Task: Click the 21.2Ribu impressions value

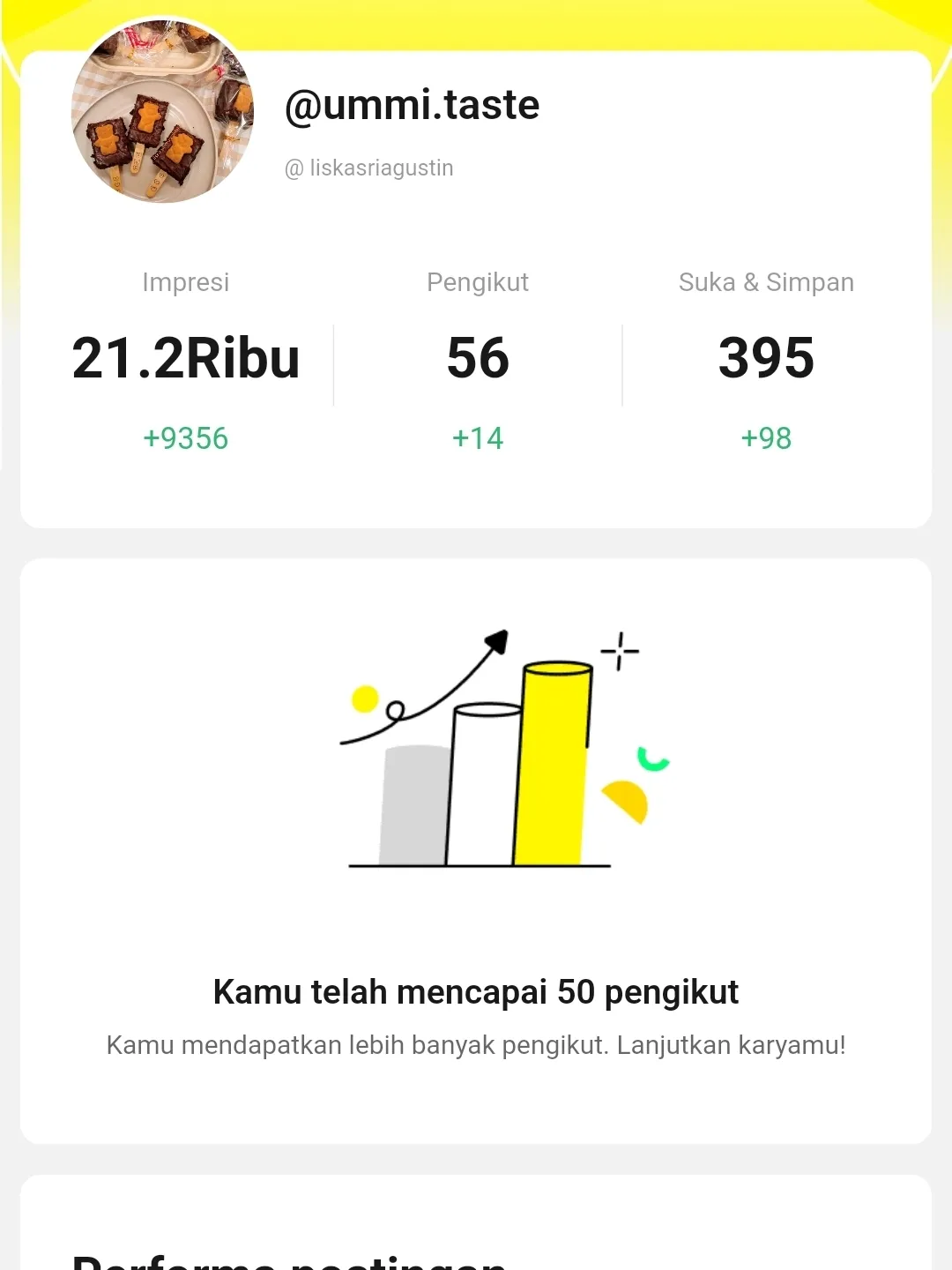Action: pyautogui.click(x=185, y=357)
